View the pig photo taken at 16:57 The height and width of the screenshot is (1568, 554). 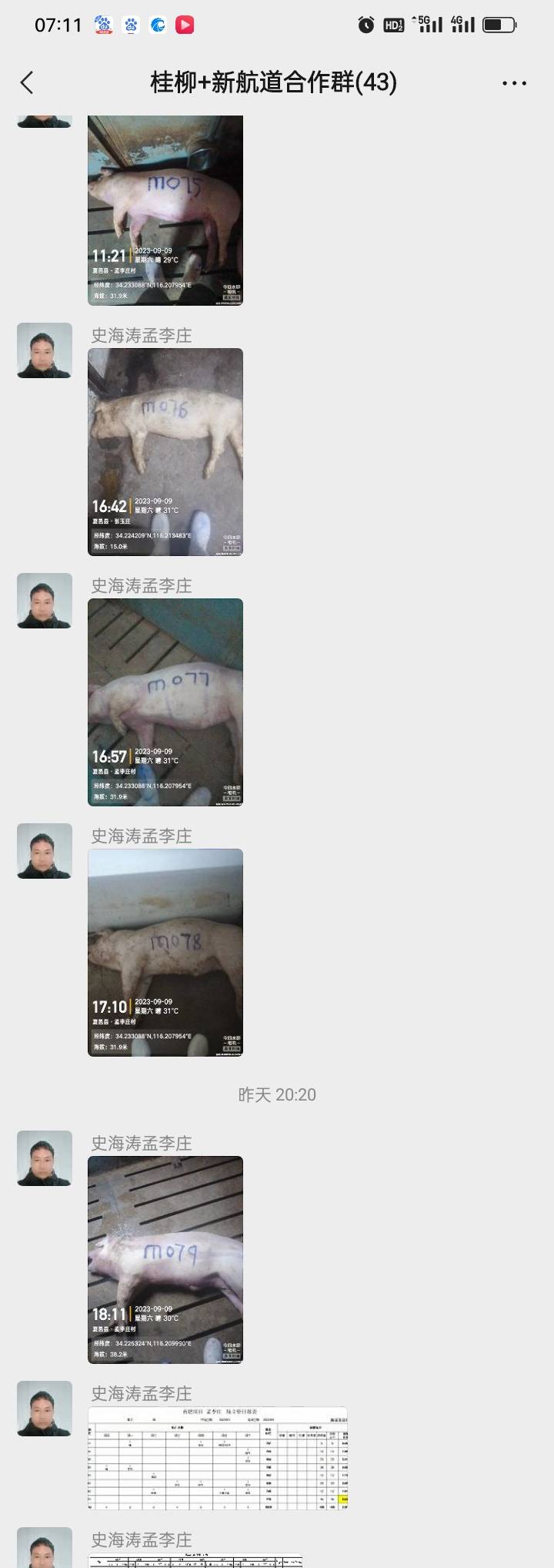(165, 702)
